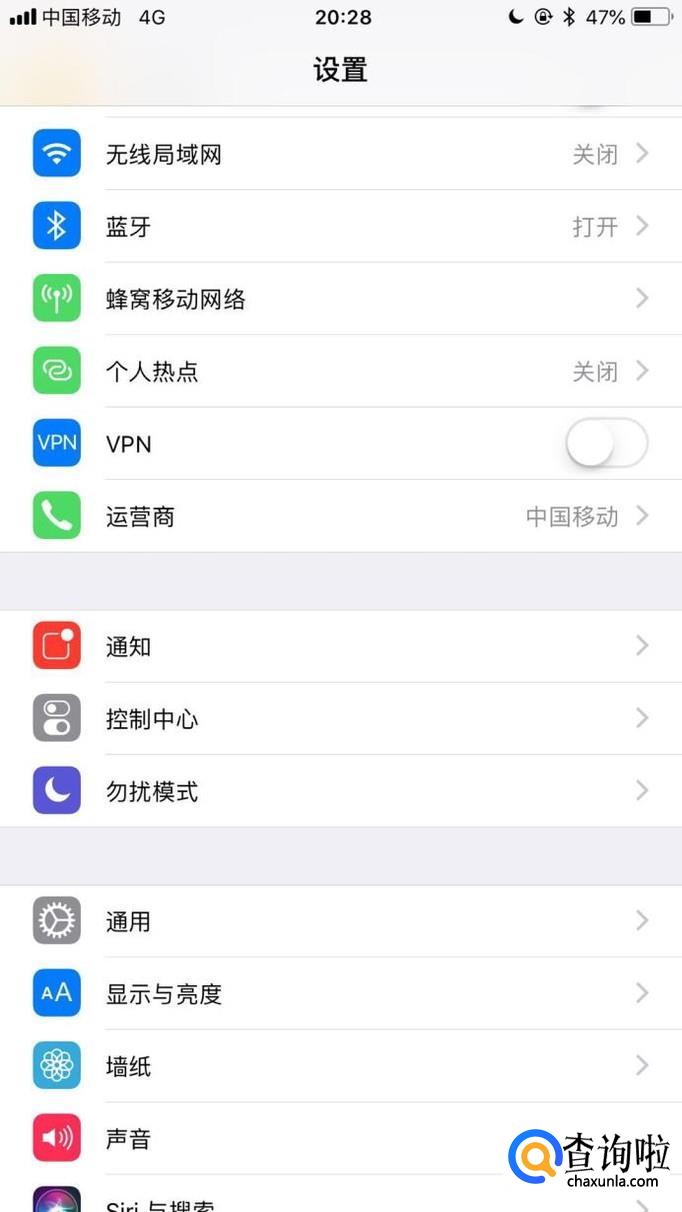Toggle the VPN switch on
The width and height of the screenshot is (682, 1212).
(606, 443)
